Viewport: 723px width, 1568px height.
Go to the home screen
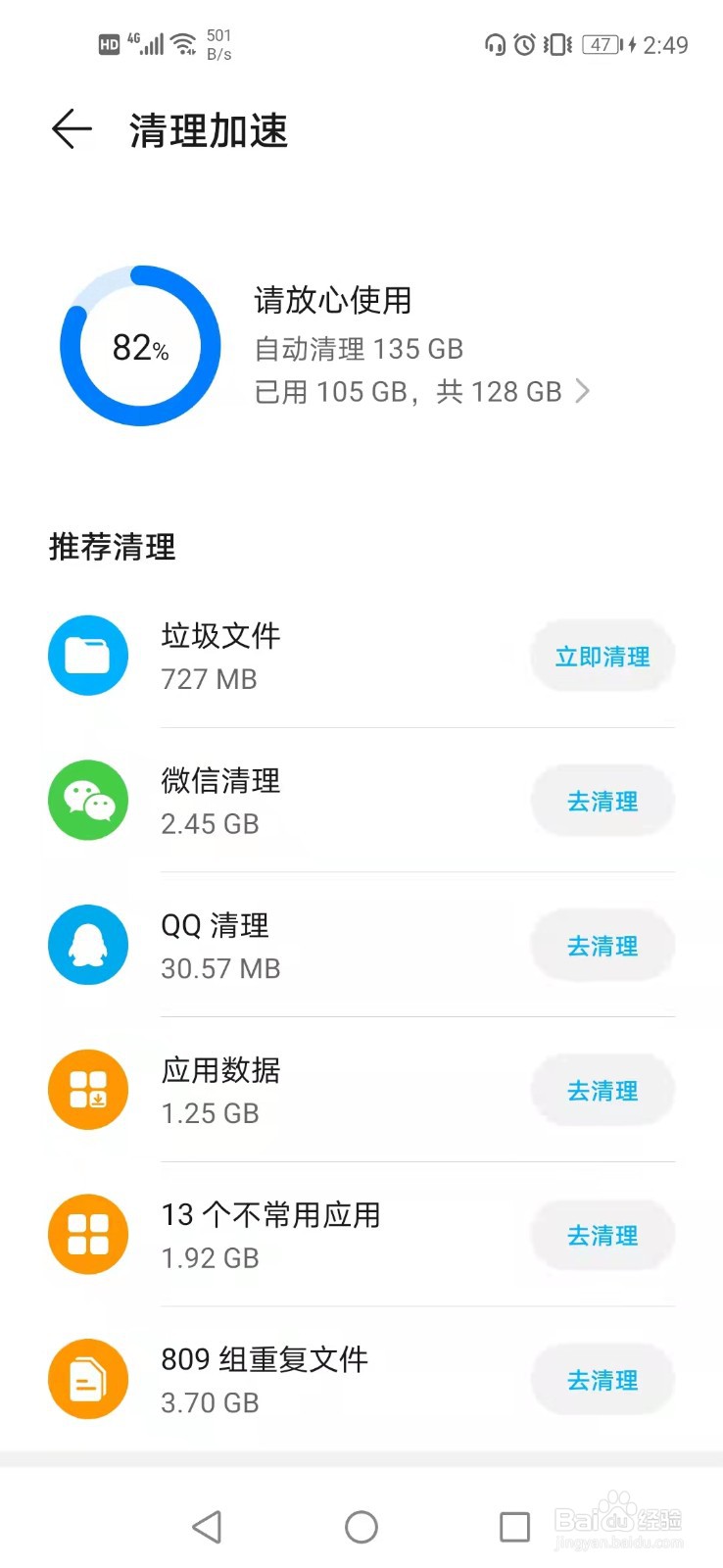(x=361, y=1527)
